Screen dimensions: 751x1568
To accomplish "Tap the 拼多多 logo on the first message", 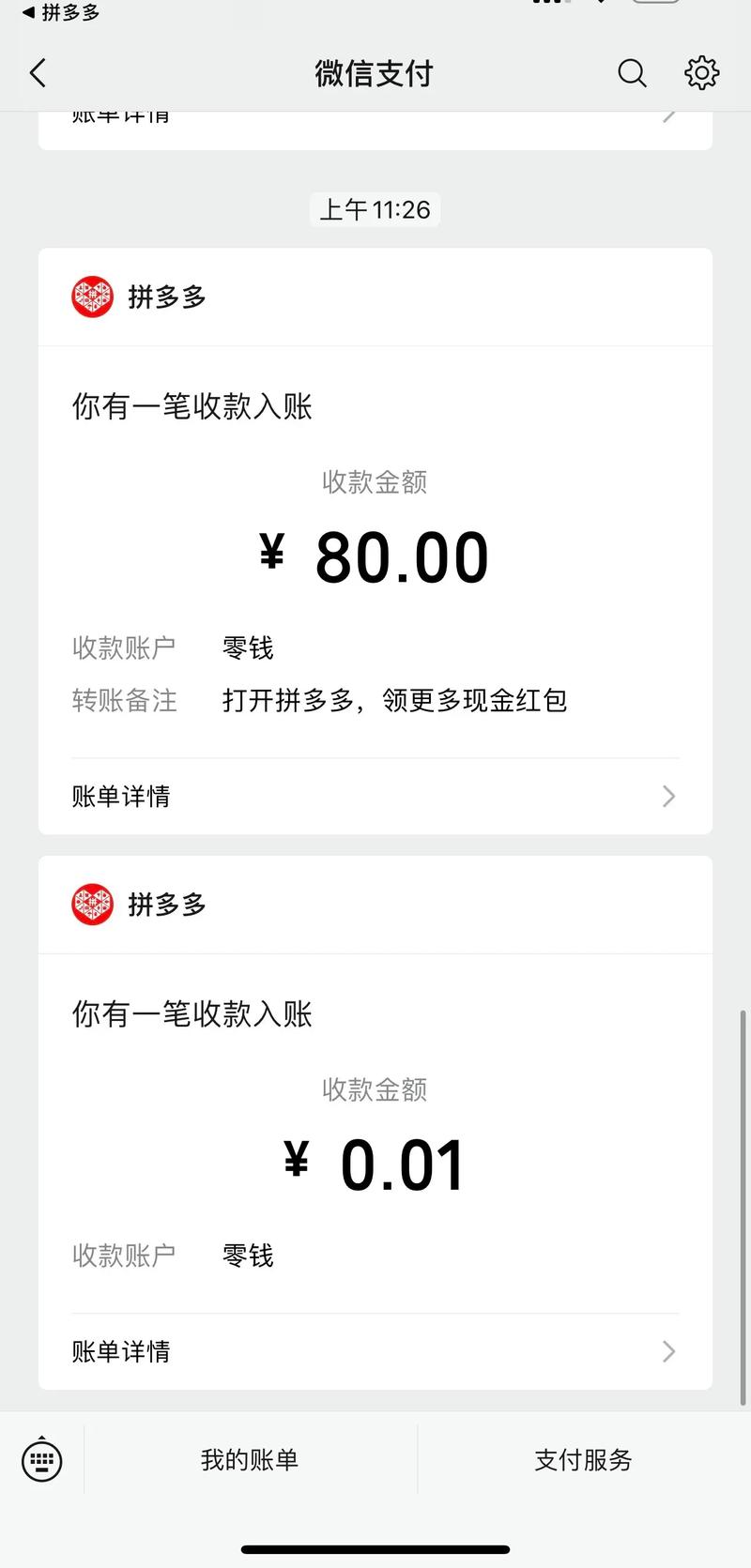I will [x=92, y=297].
